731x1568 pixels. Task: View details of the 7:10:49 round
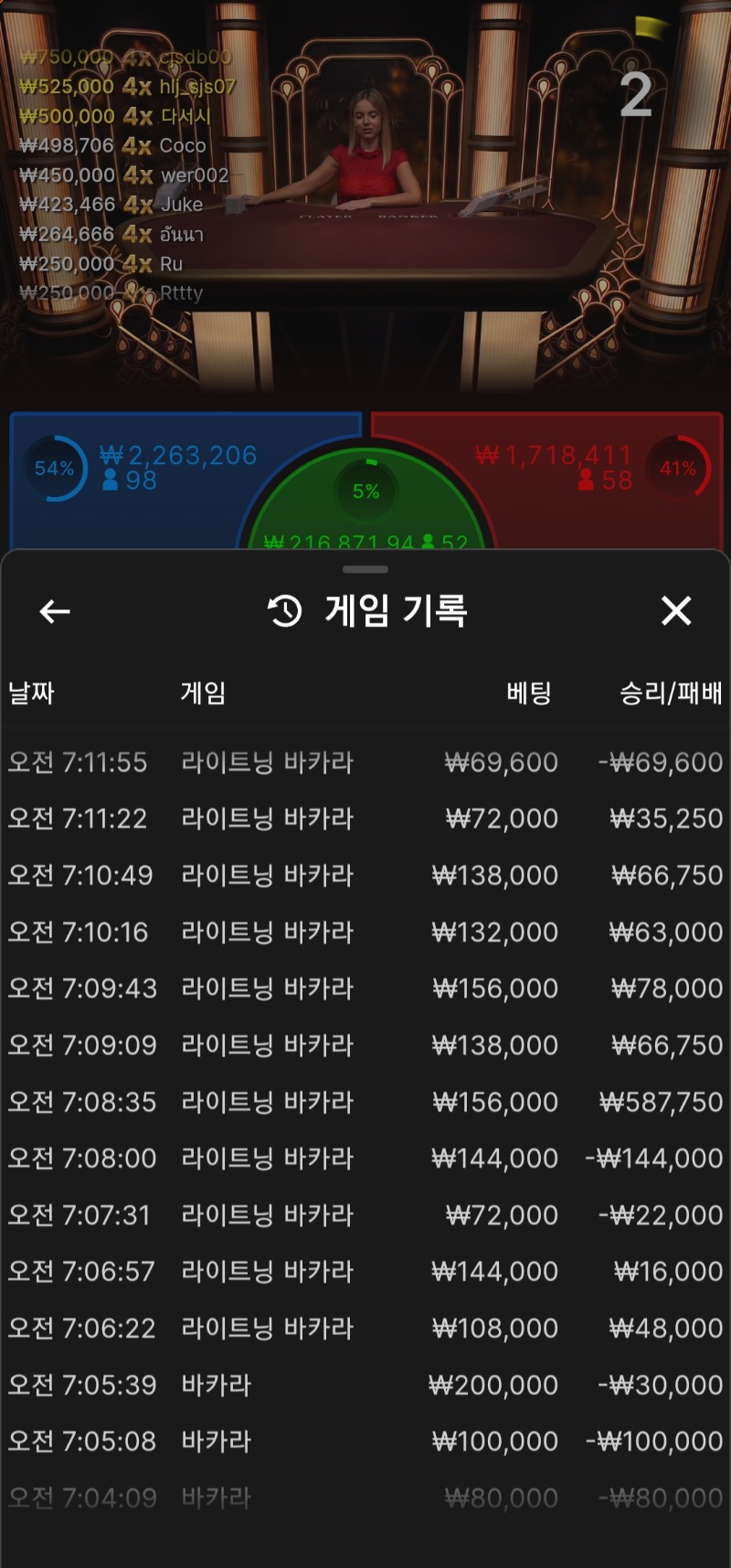tap(365, 875)
